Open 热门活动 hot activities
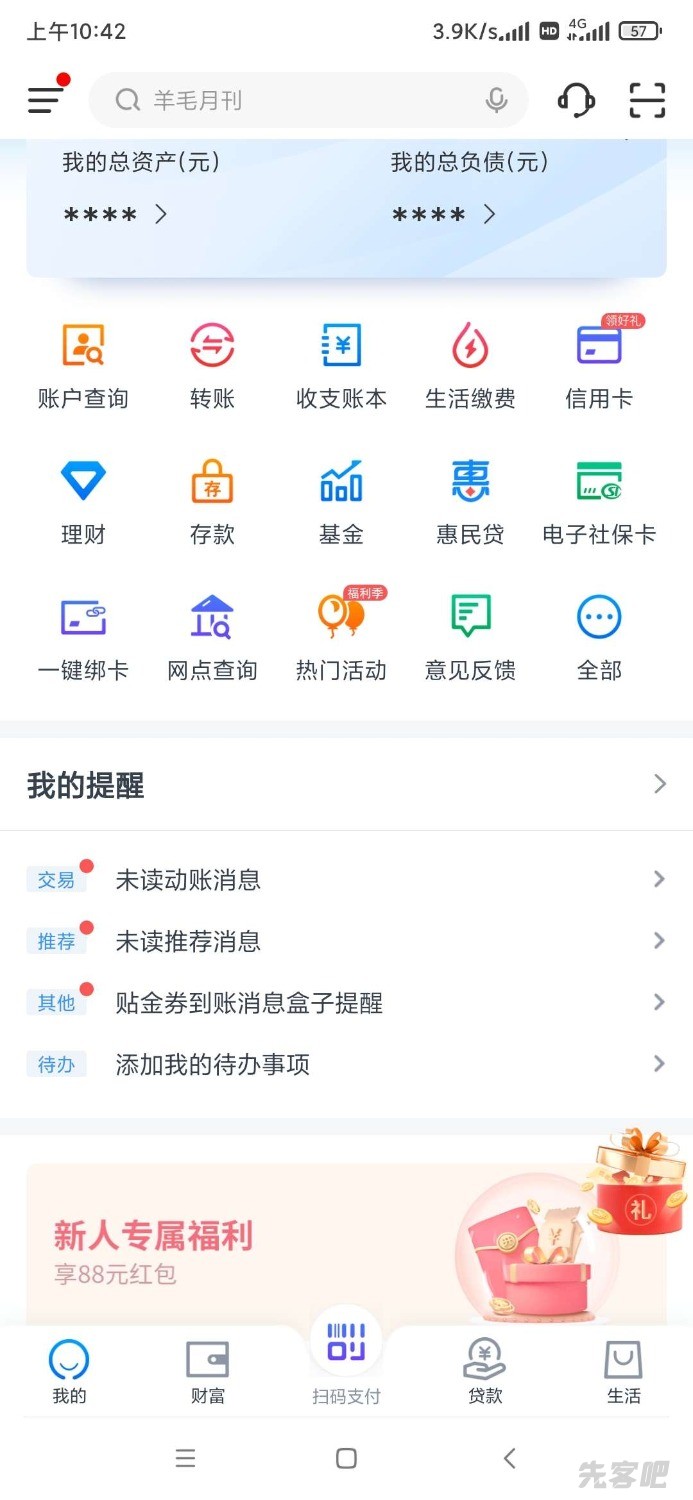 [x=341, y=637]
